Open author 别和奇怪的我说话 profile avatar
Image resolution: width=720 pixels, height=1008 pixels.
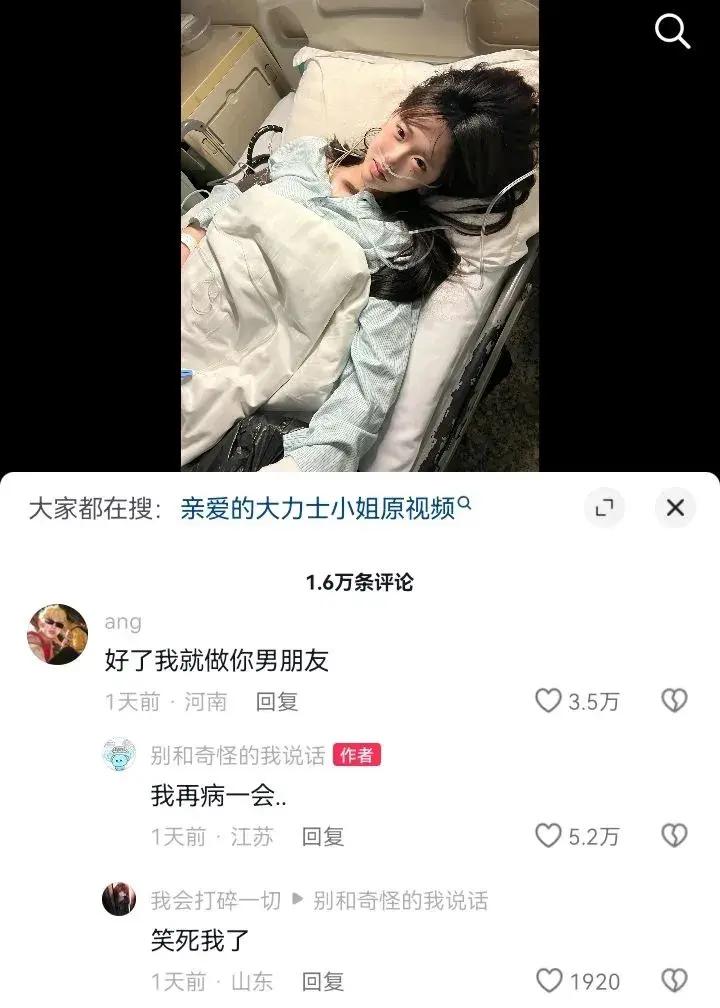pyautogui.click(x=119, y=756)
